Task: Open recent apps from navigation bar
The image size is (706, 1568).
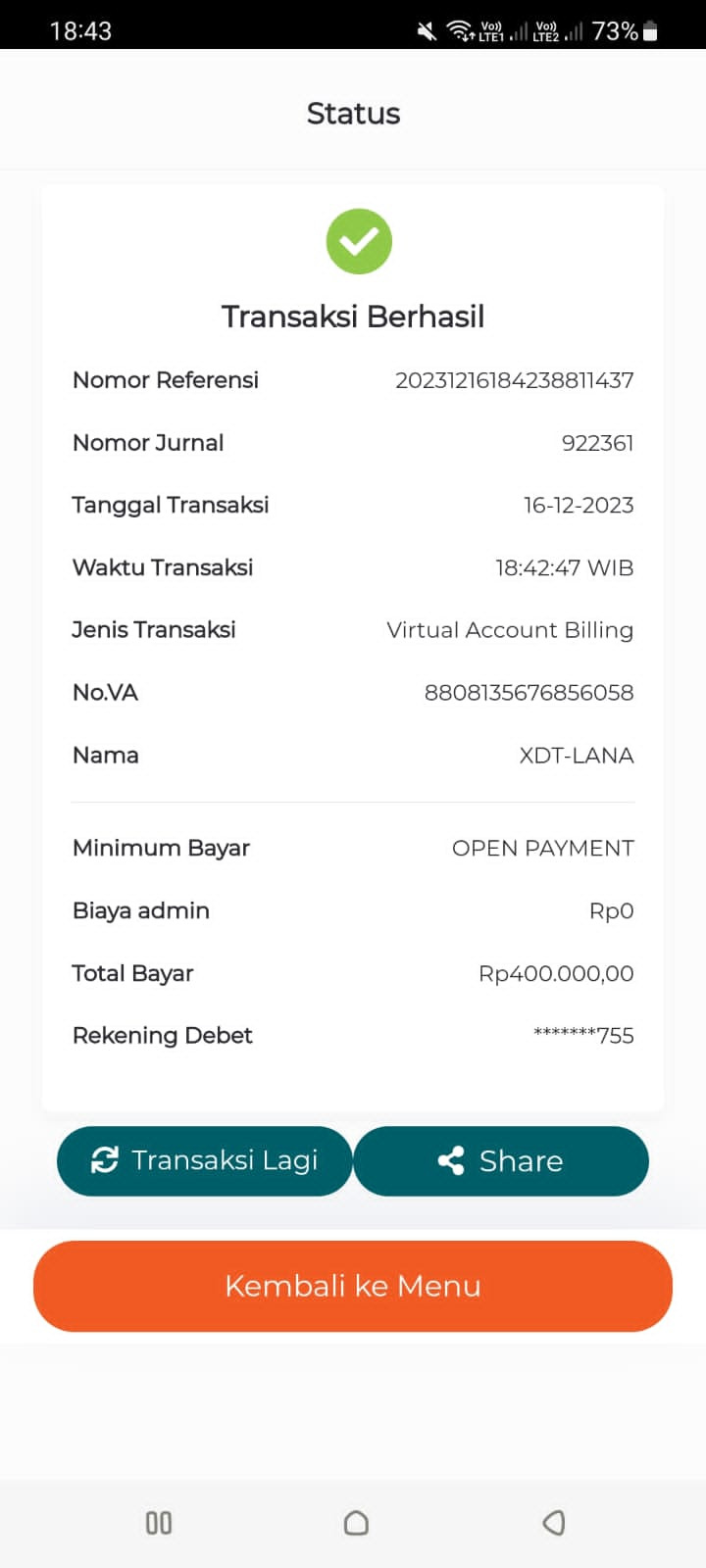Action: click(x=159, y=1523)
